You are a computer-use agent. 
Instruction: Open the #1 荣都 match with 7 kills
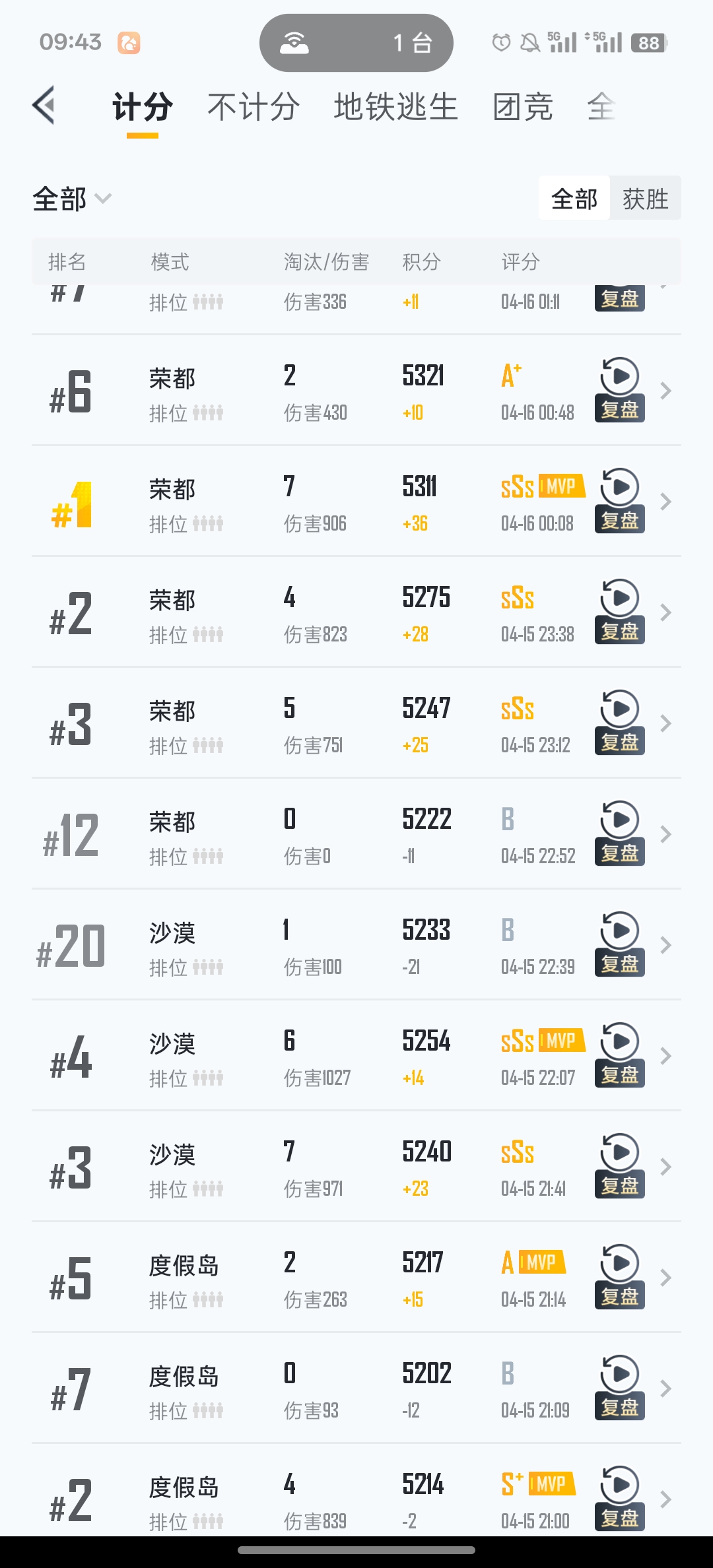click(x=356, y=502)
